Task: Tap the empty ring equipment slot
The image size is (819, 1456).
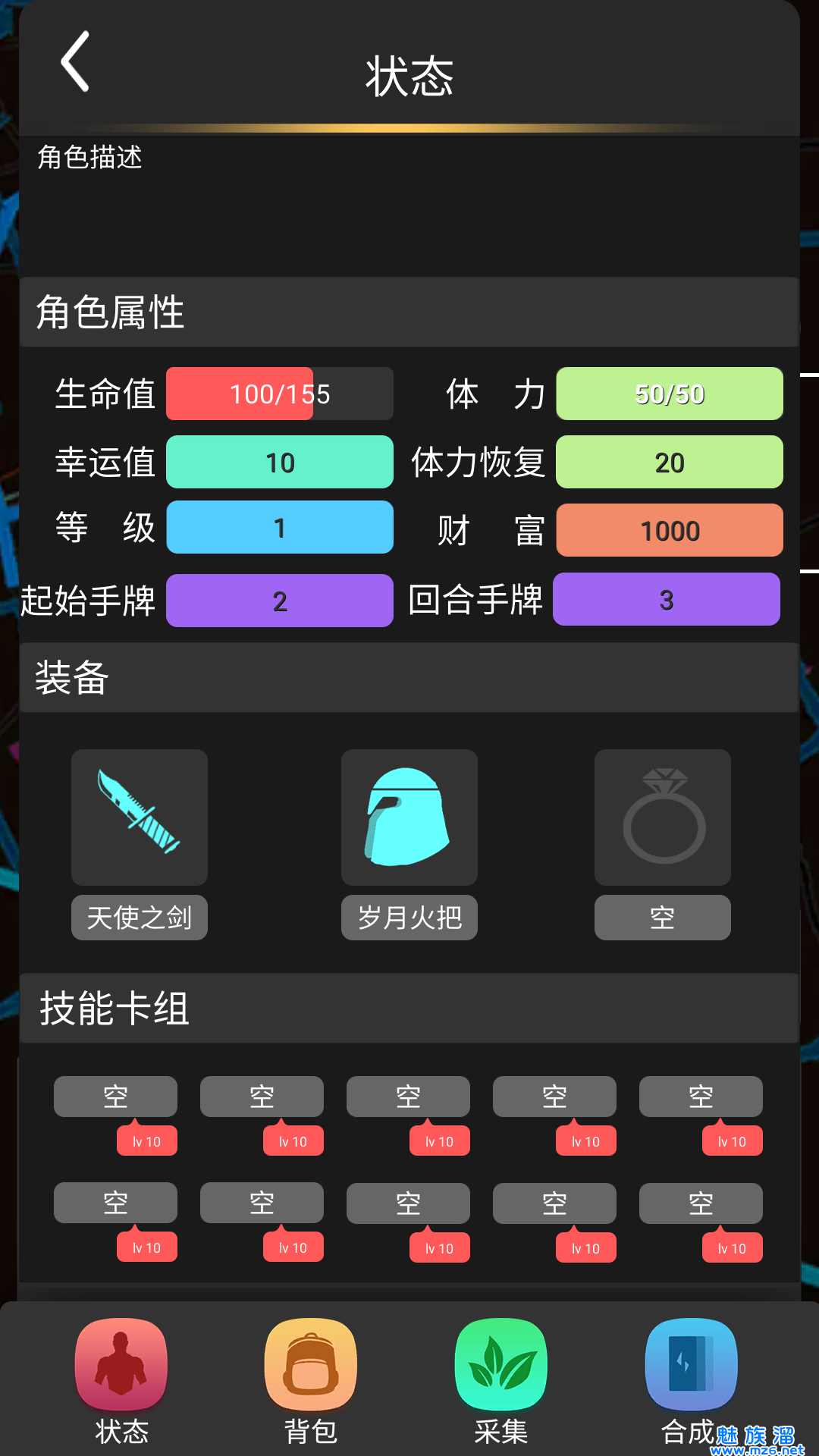Action: 663,817
